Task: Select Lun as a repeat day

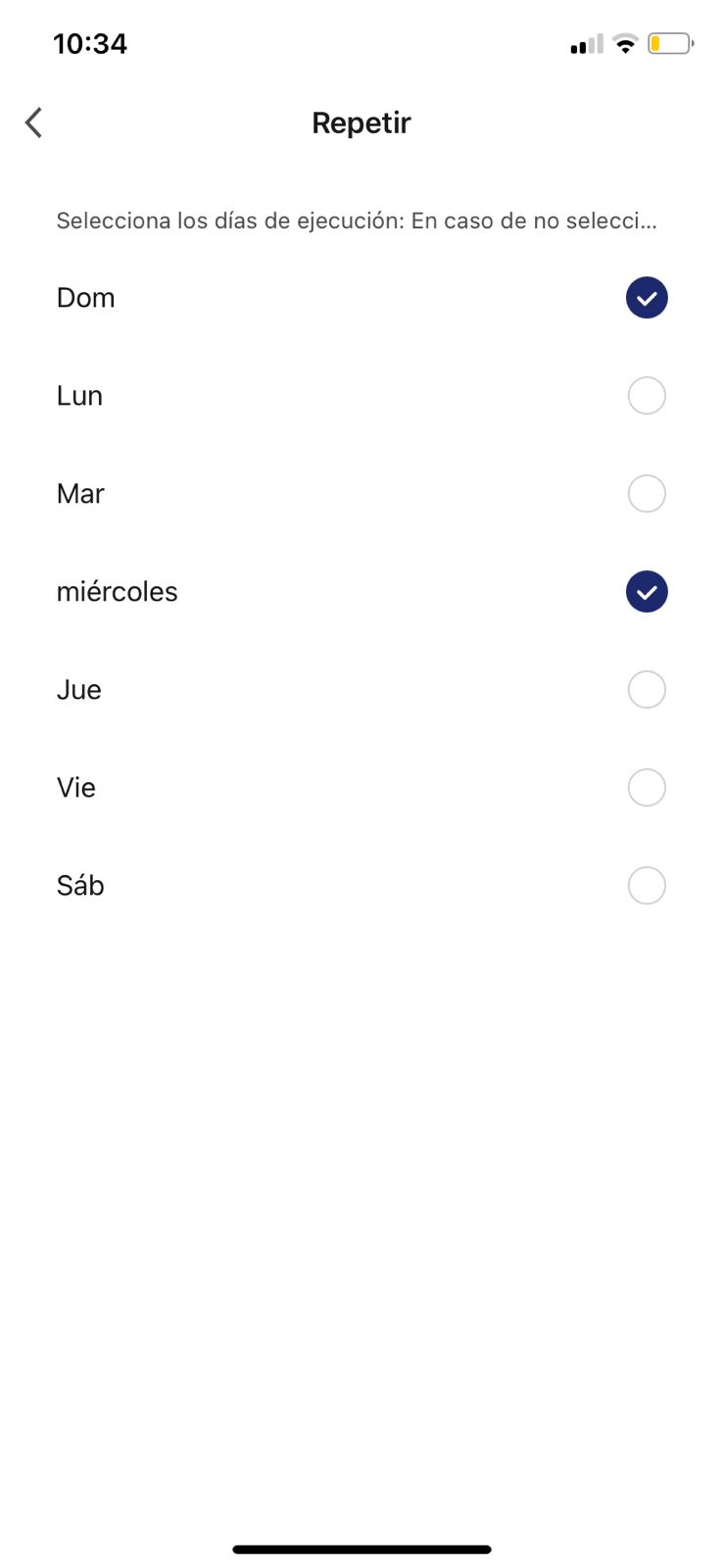Action: point(646,396)
